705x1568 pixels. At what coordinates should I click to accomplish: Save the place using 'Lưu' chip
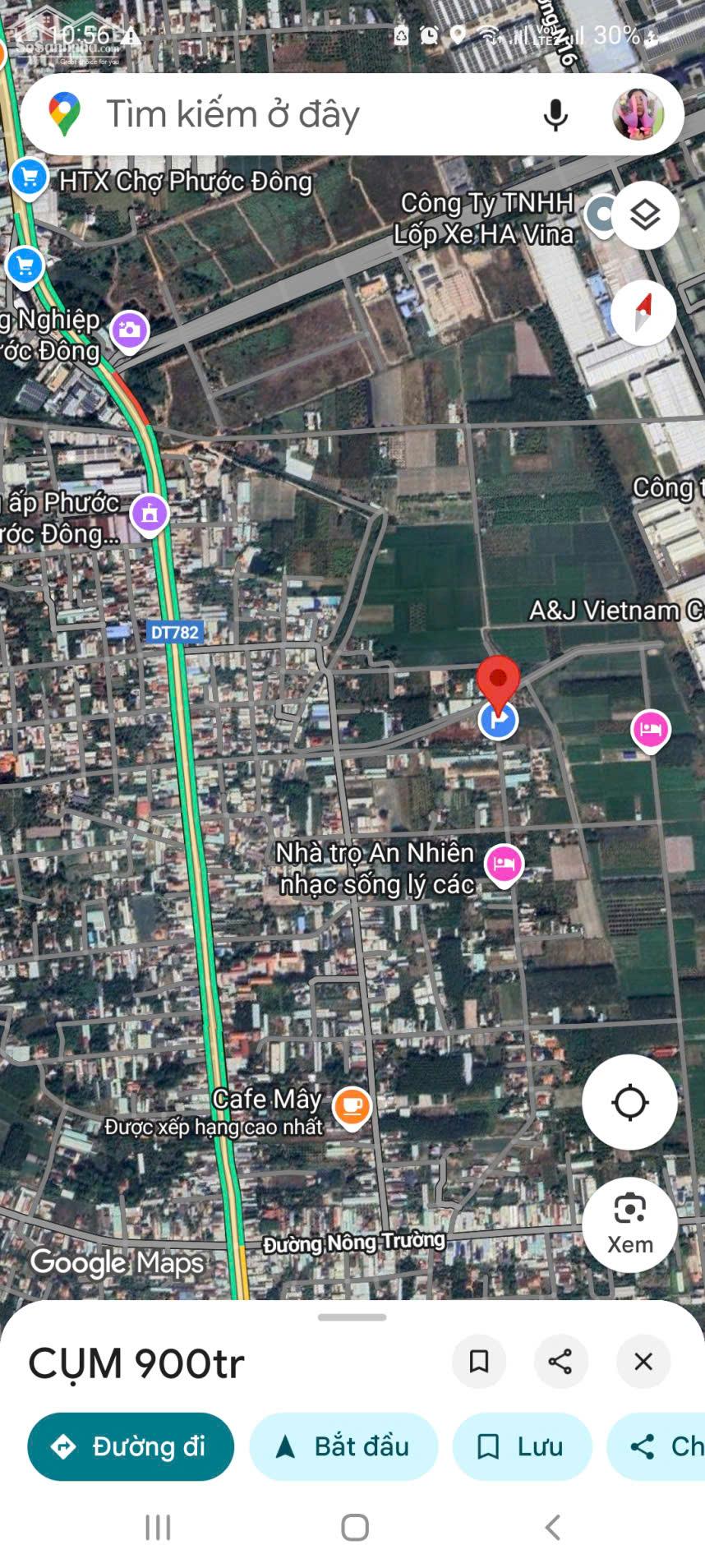point(522,1446)
